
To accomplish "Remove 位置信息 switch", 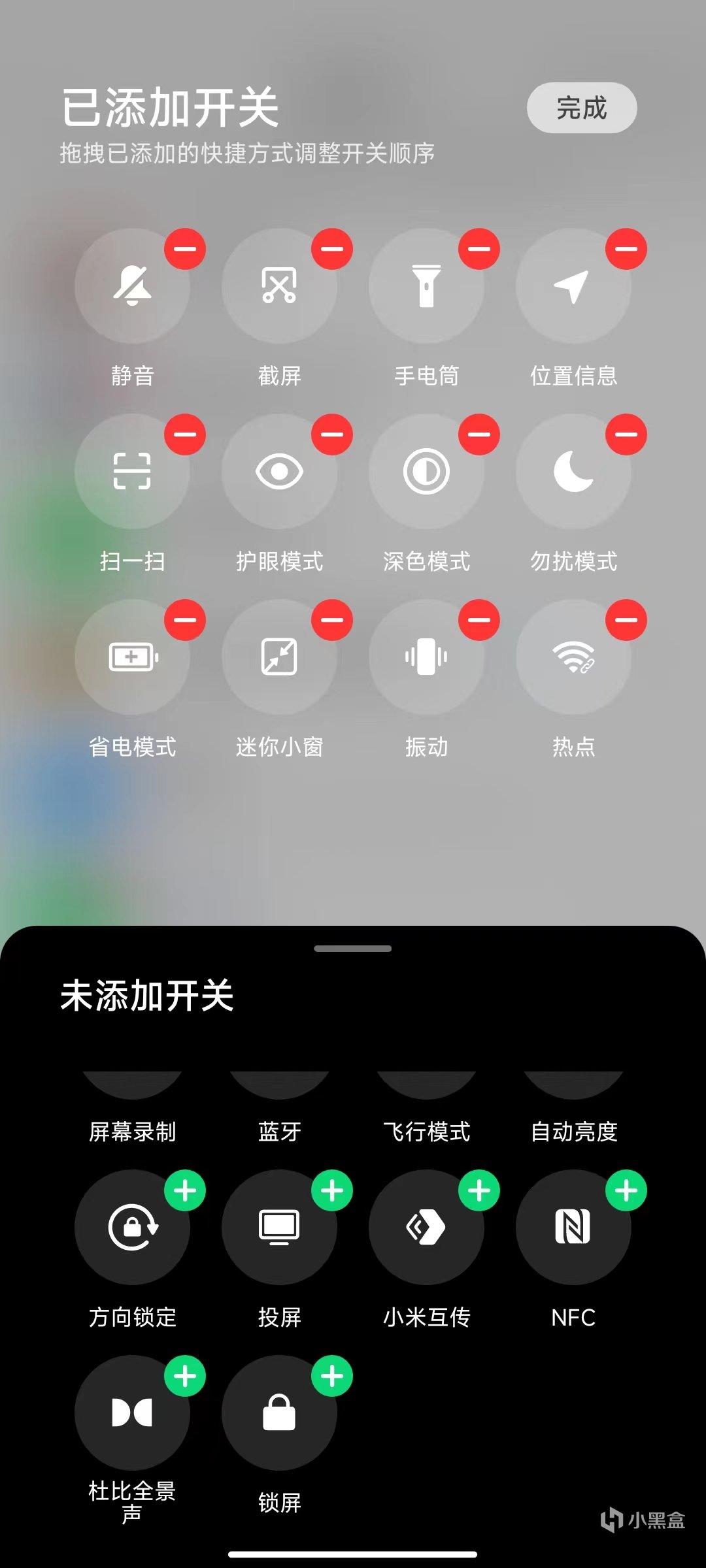I will (626, 249).
